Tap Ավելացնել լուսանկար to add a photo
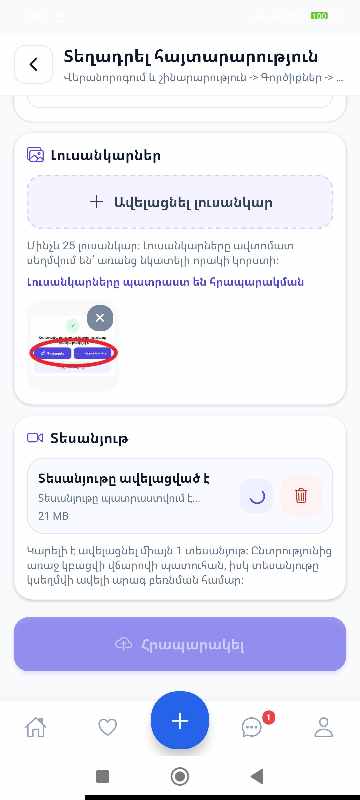This screenshot has height=800, width=360. (x=180, y=203)
